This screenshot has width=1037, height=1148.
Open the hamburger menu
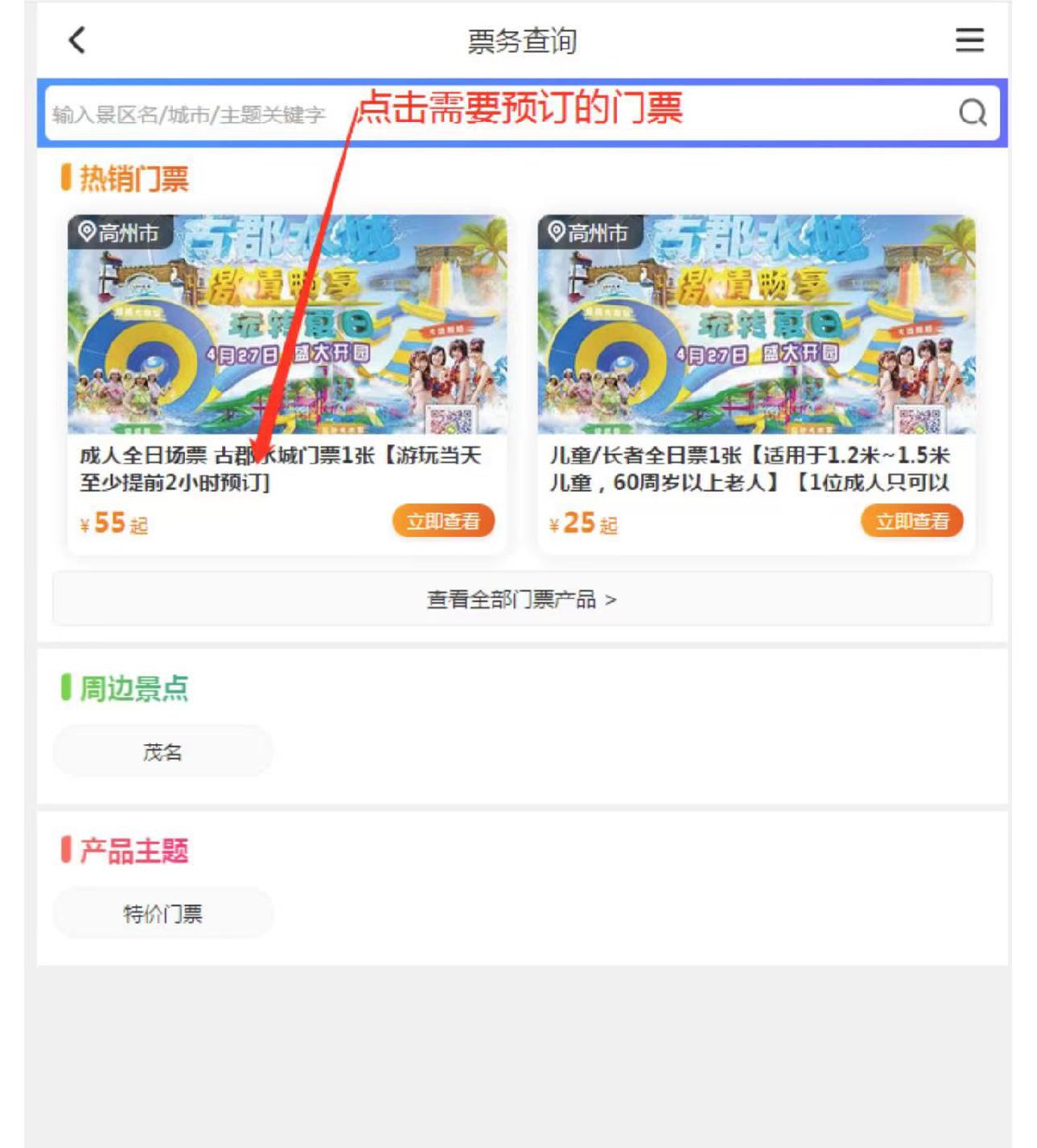(x=969, y=40)
